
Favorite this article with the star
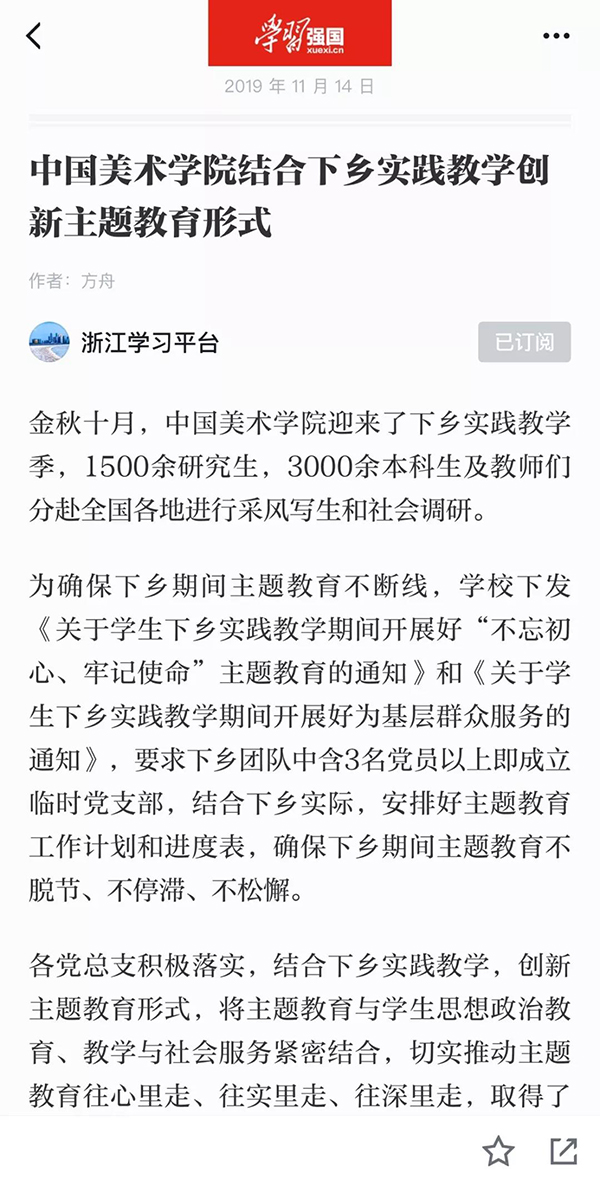tap(498, 1151)
